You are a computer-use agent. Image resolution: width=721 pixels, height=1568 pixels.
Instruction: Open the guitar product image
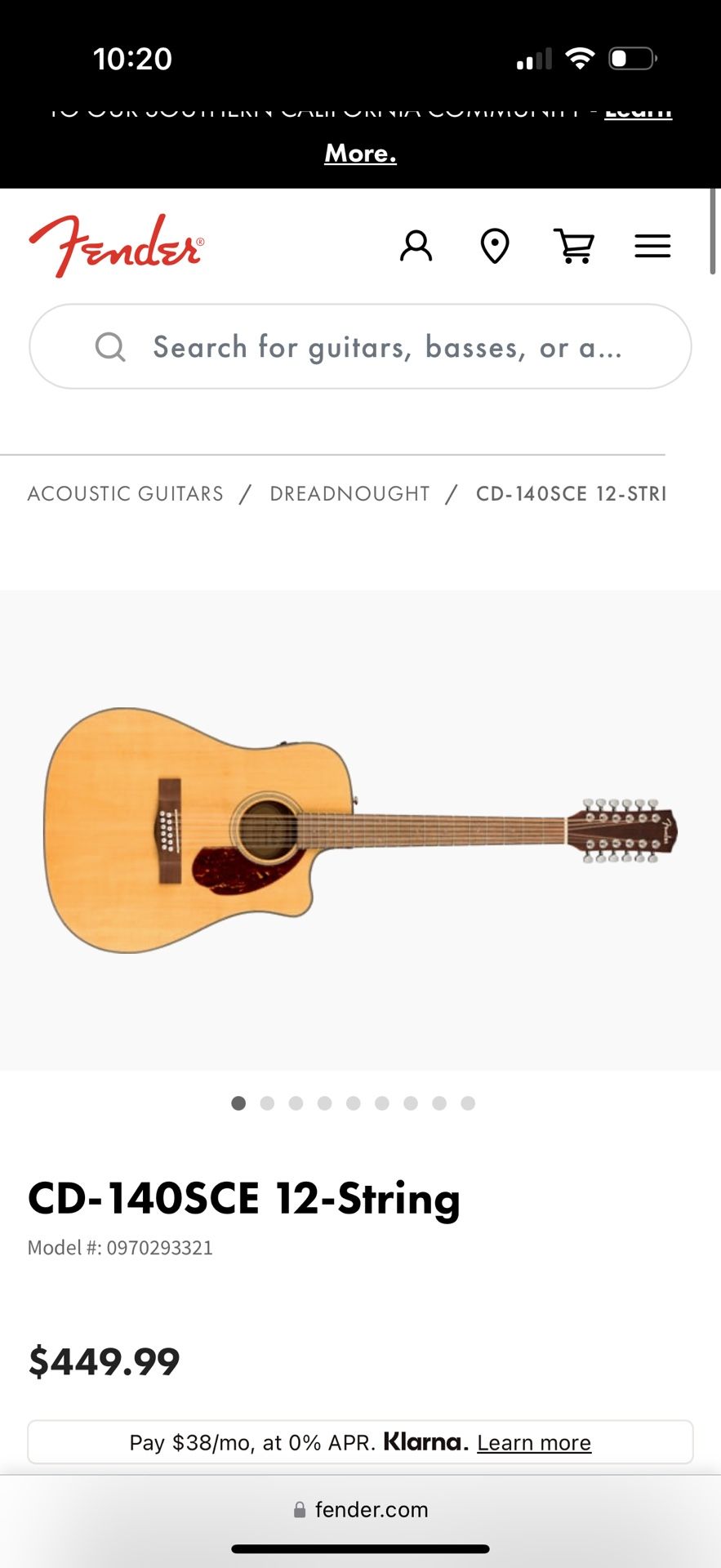(x=360, y=830)
